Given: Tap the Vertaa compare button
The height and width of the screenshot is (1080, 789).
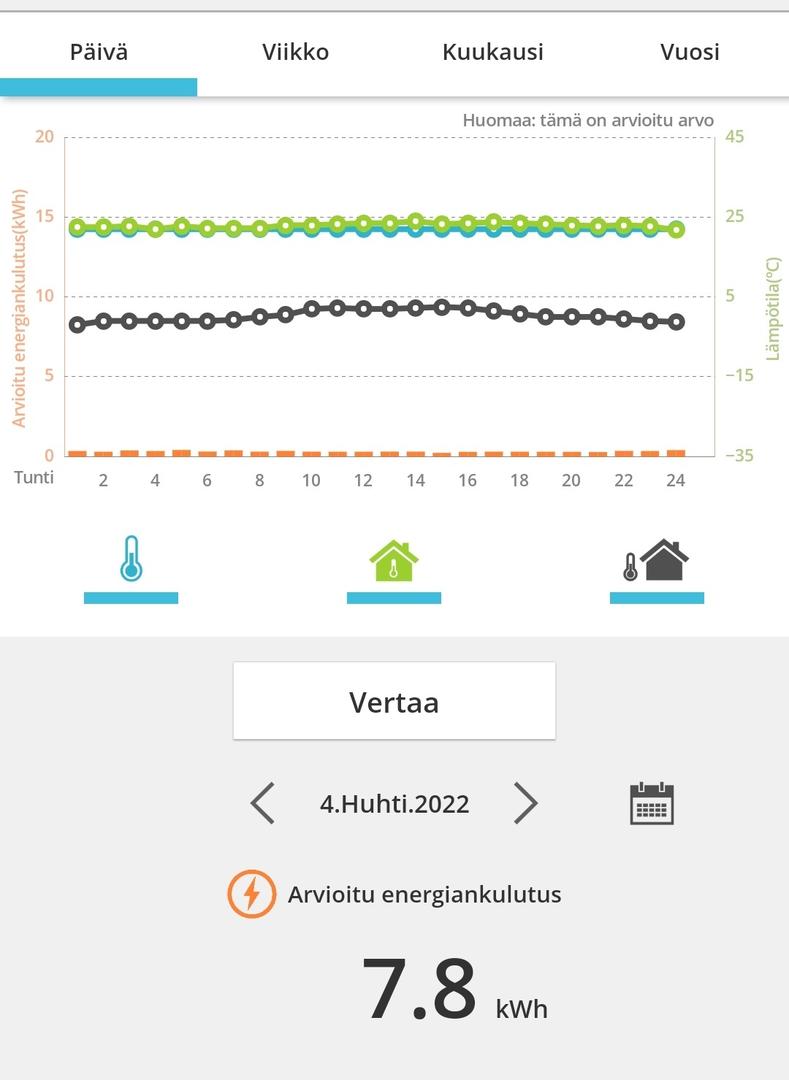Looking at the screenshot, I should point(394,702).
